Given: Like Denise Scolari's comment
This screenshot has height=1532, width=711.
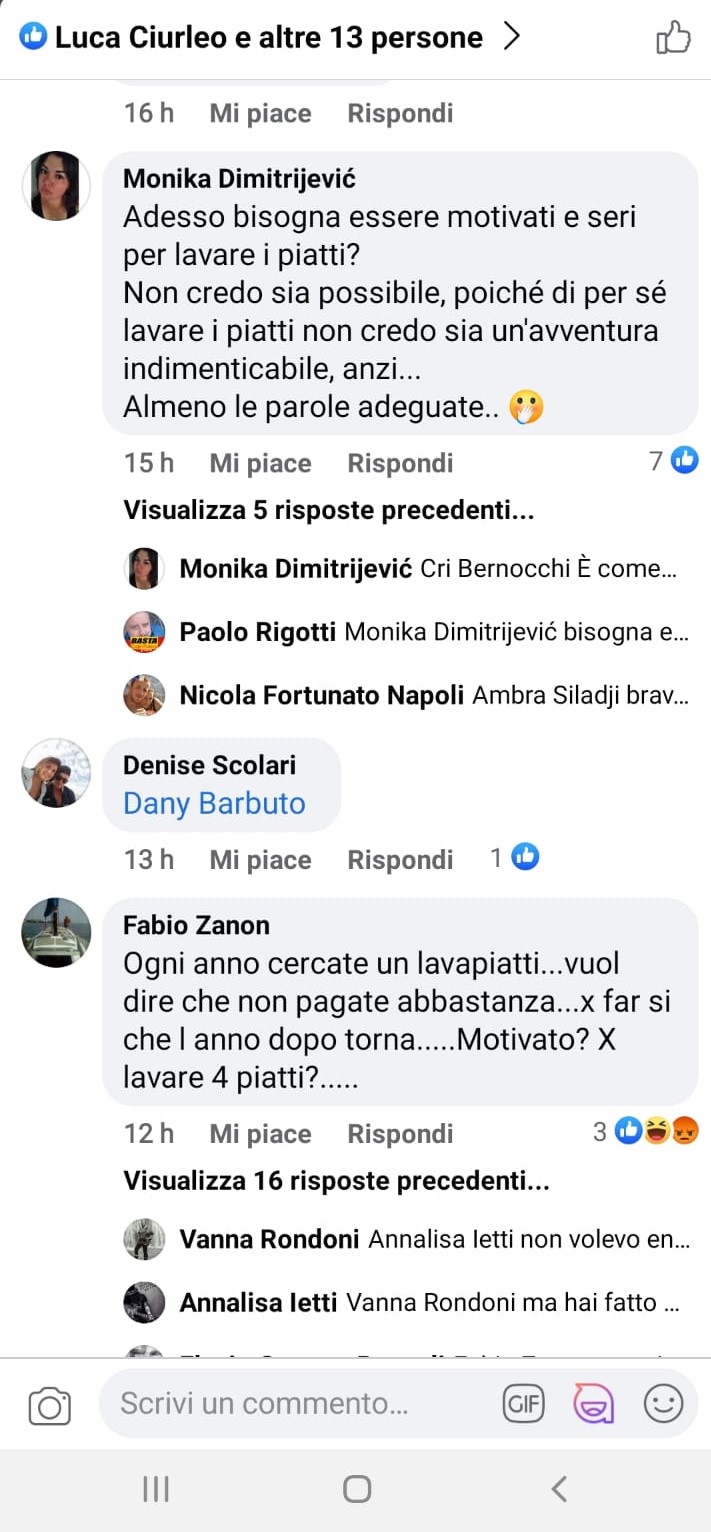Looking at the screenshot, I should click(260, 860).
